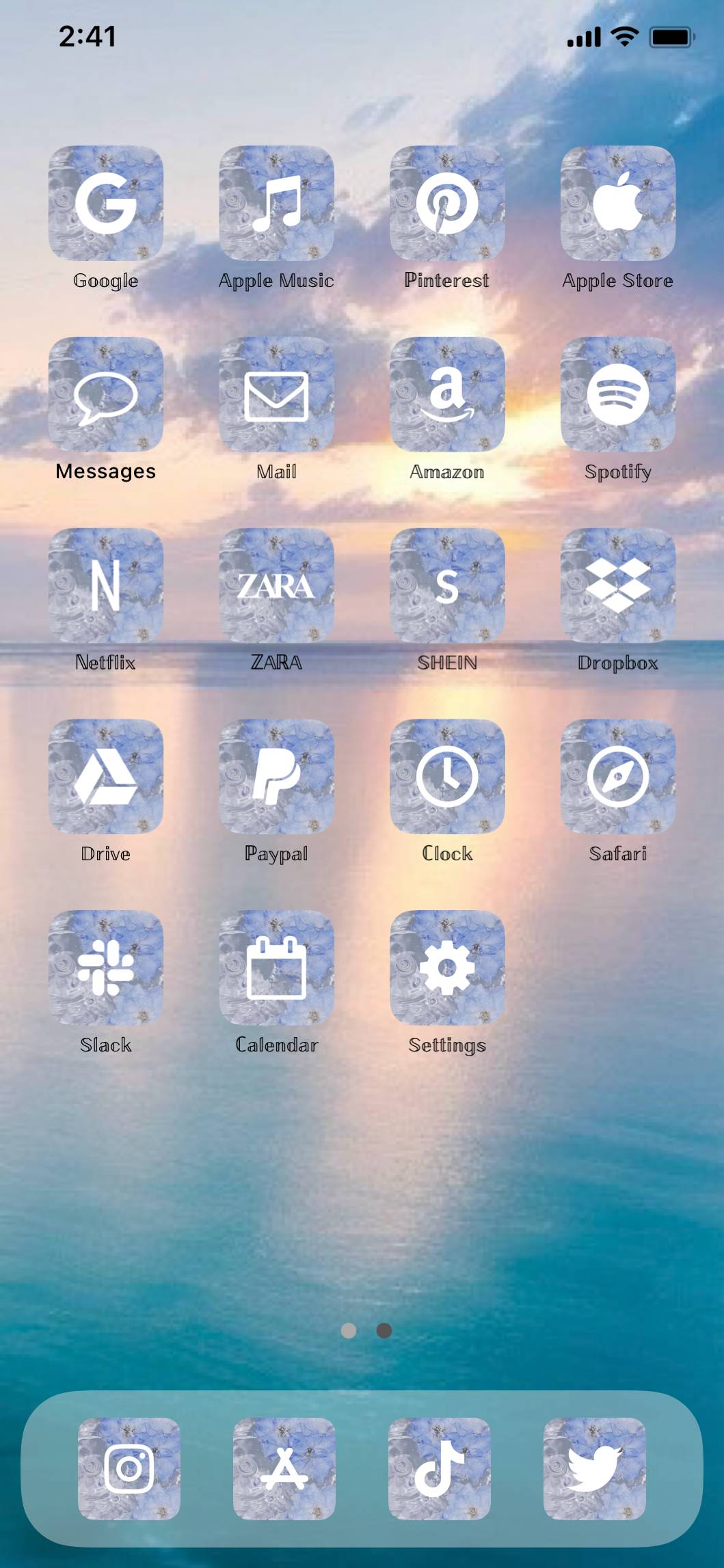Open the Apple Store app
Image resolution: width=724 pixels, height=1568 pixels.
617,203
